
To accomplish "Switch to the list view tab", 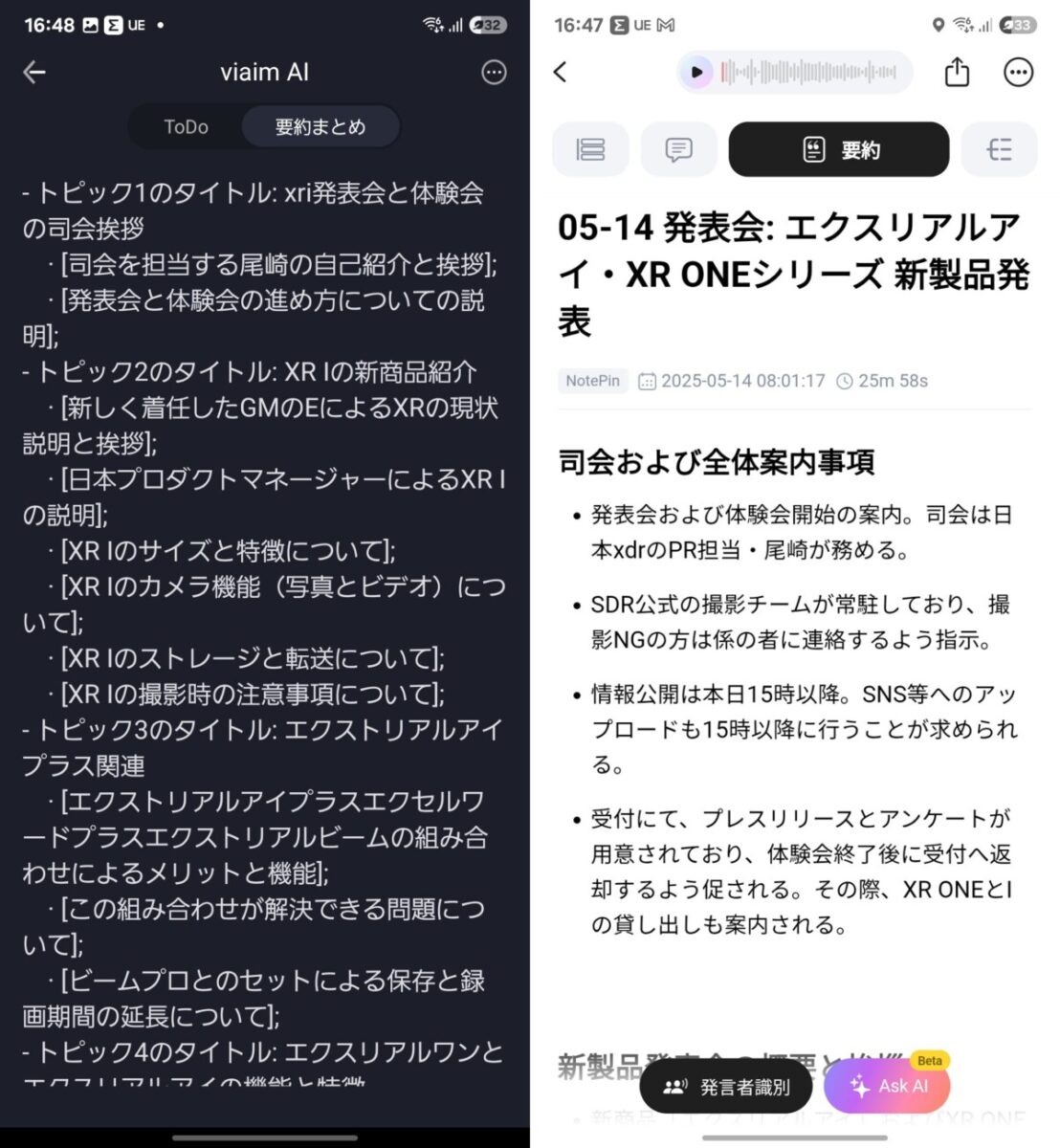I will 590,150.
